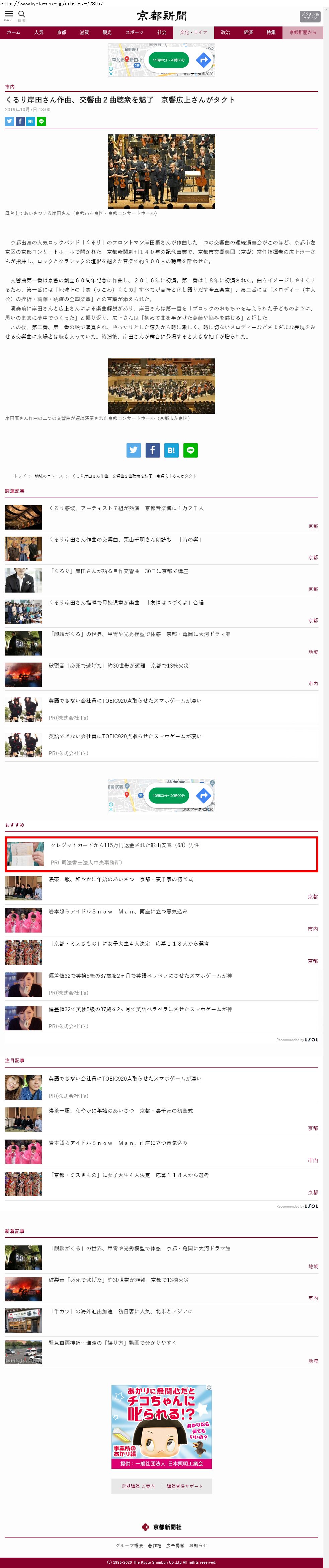Go to 地域のニュース breadcrumb
Viewport: 329px width, 1568px height.
(49, 476)
